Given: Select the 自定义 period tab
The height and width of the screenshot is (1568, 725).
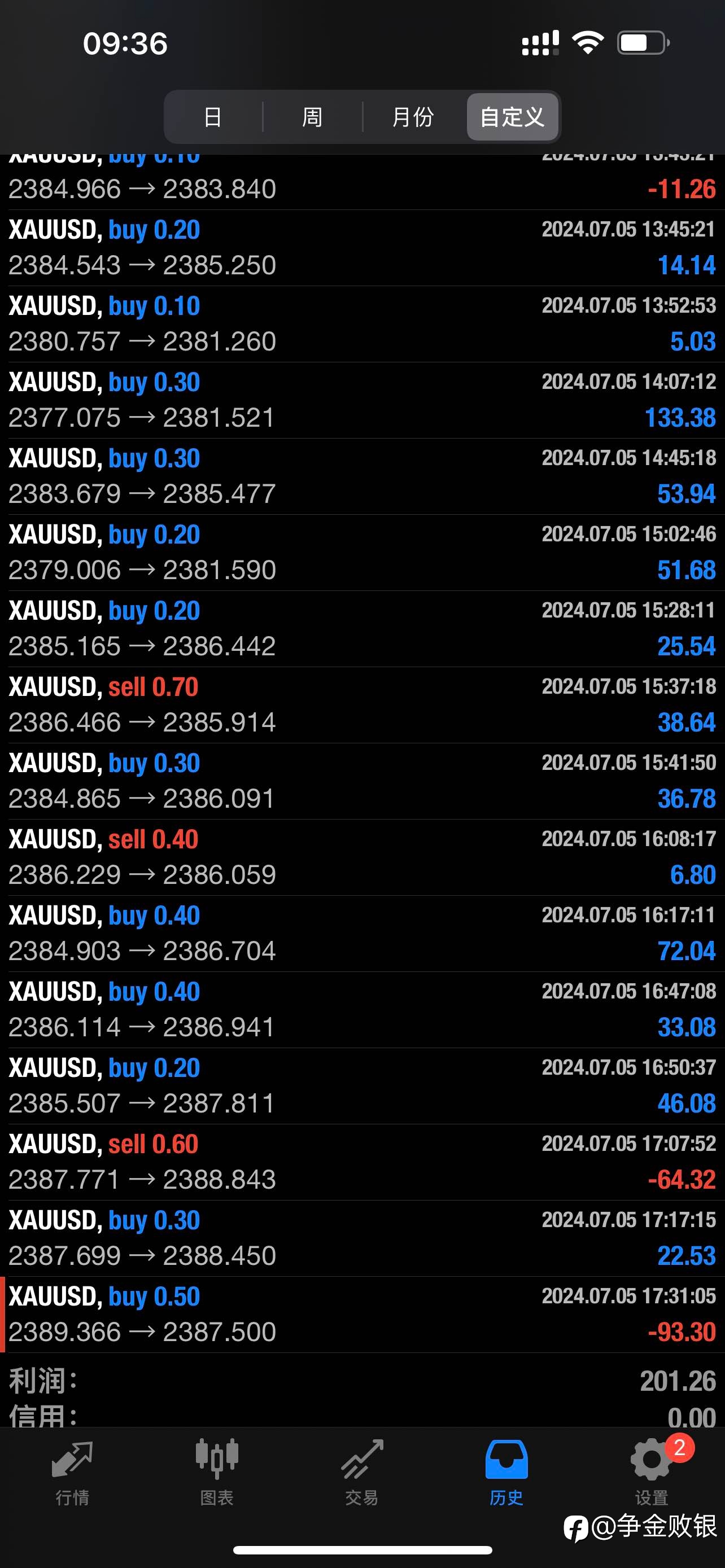Looking at the screenshot, I should pyautogui.click(x=513, y=116).
